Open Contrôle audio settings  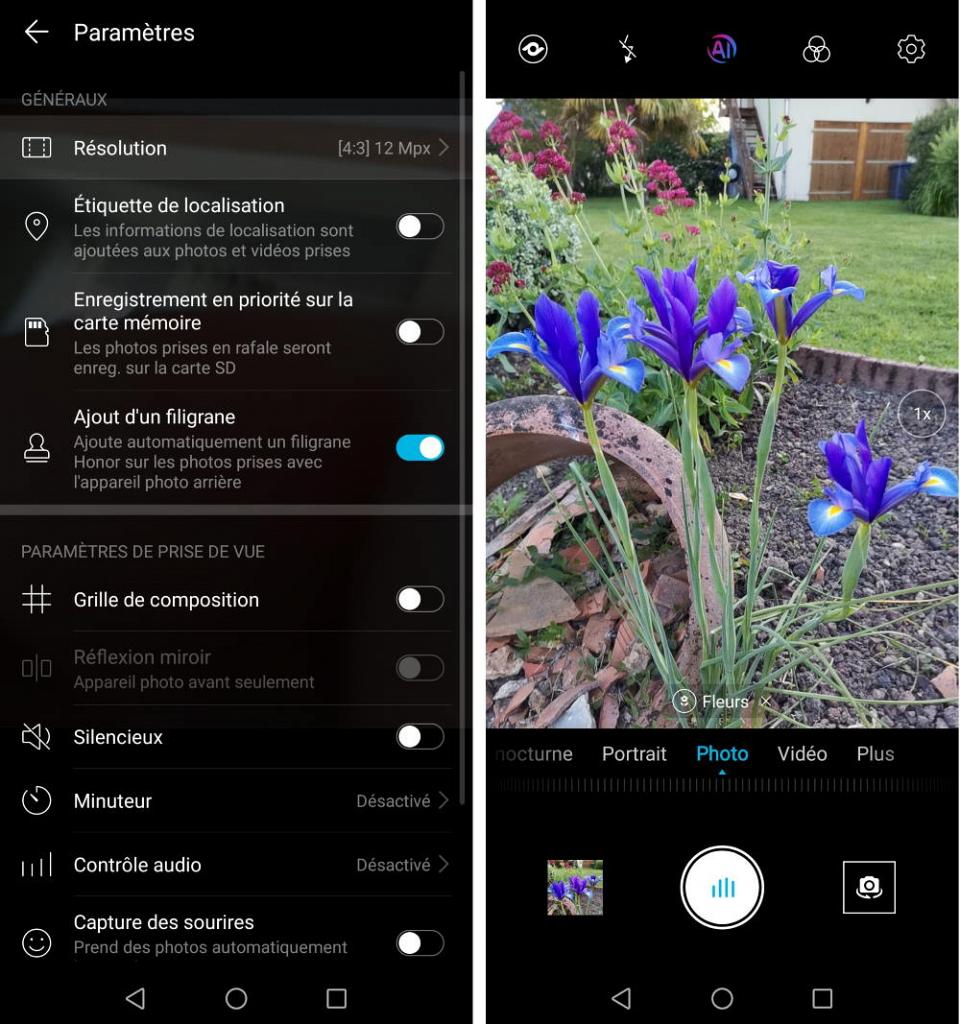pos(236,865)
